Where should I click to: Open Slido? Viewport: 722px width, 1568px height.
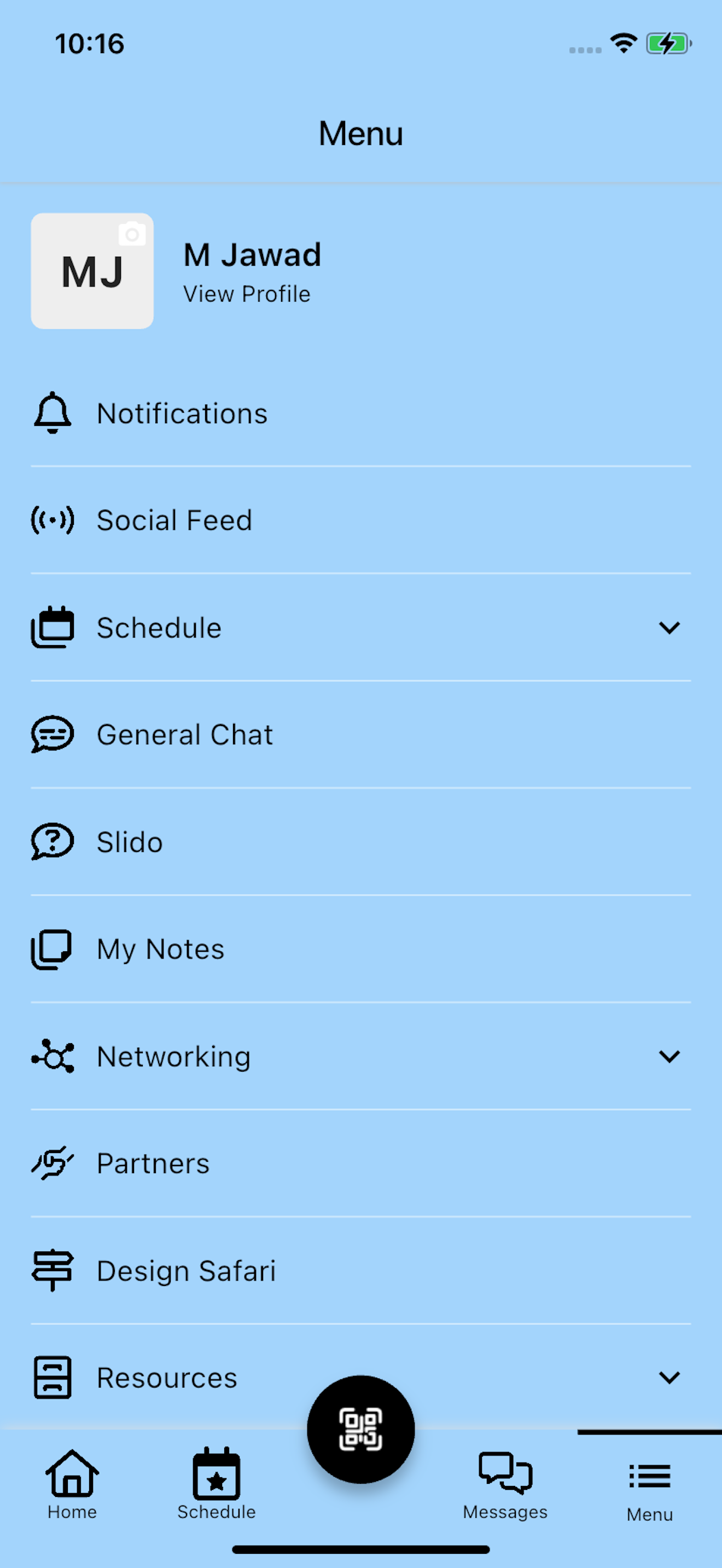pos(361,842)
